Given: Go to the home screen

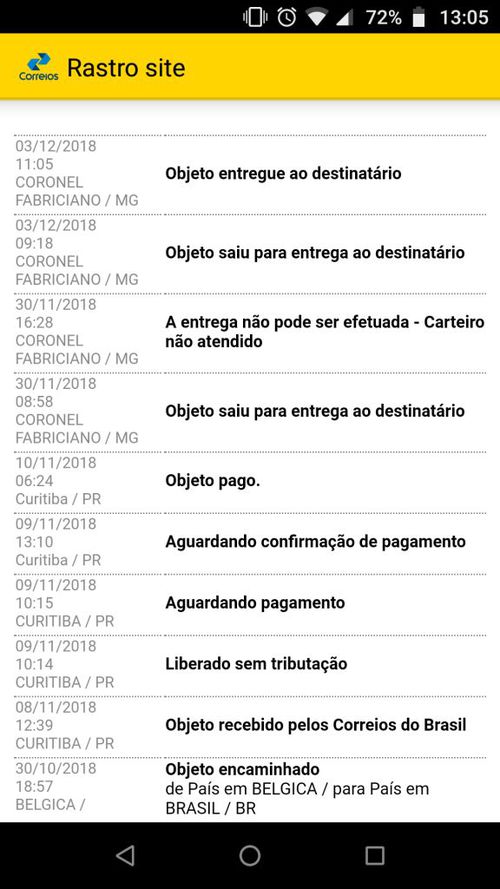Looking at the screenshot, I should coord(250,856).
